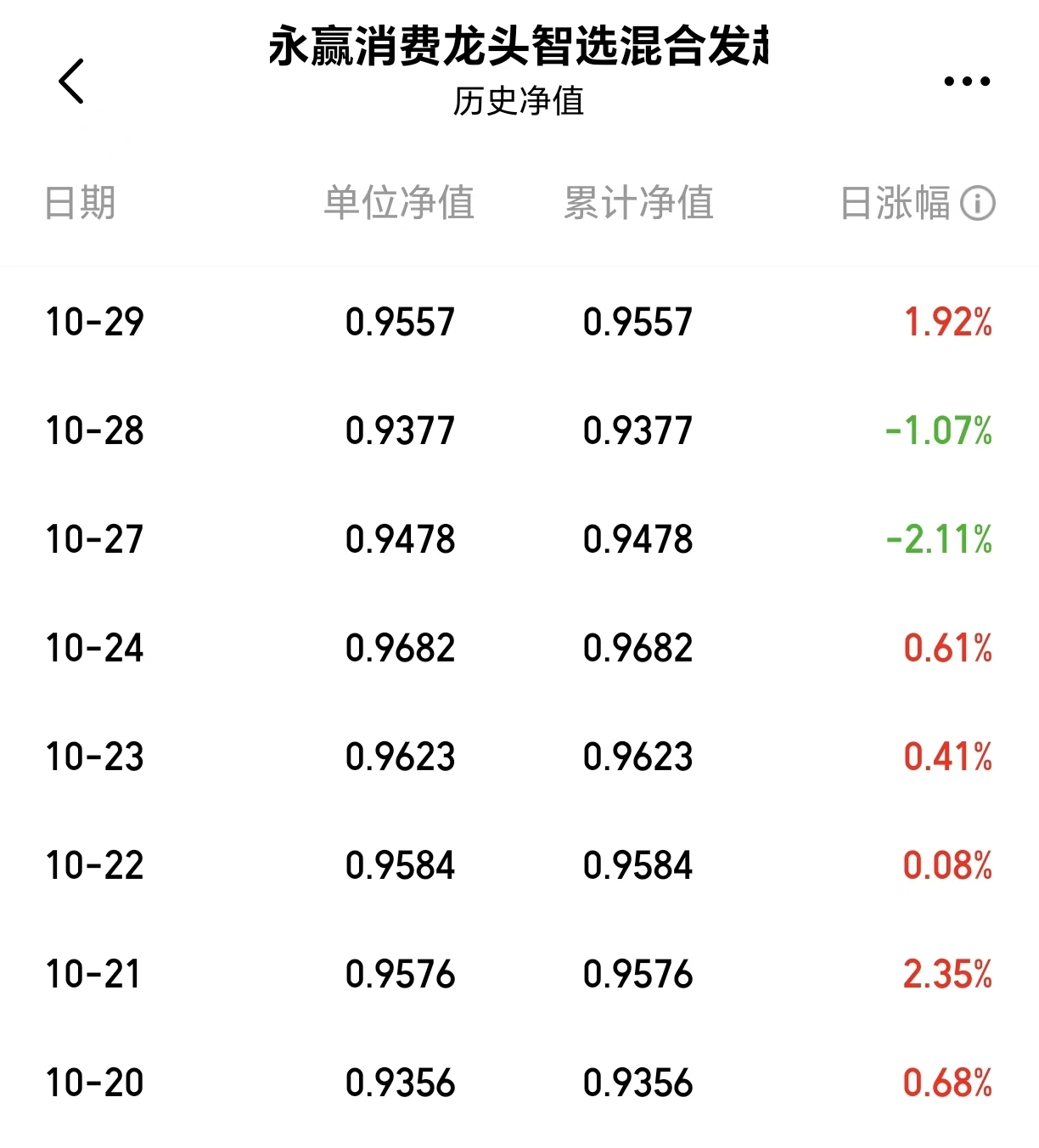Tap the info icon beside 日涨幅

[x=978, y=202]
